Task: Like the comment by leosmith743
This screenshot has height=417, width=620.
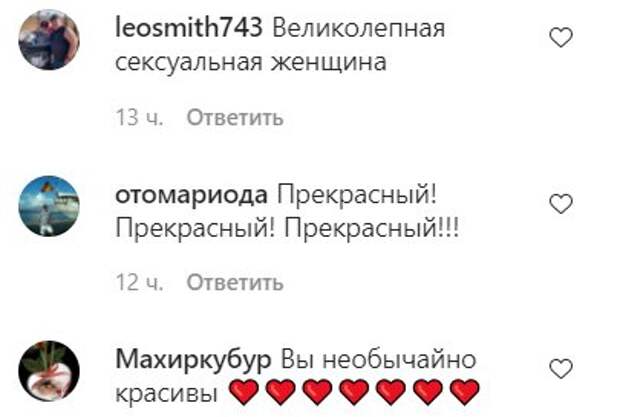Action: point(562,39)
